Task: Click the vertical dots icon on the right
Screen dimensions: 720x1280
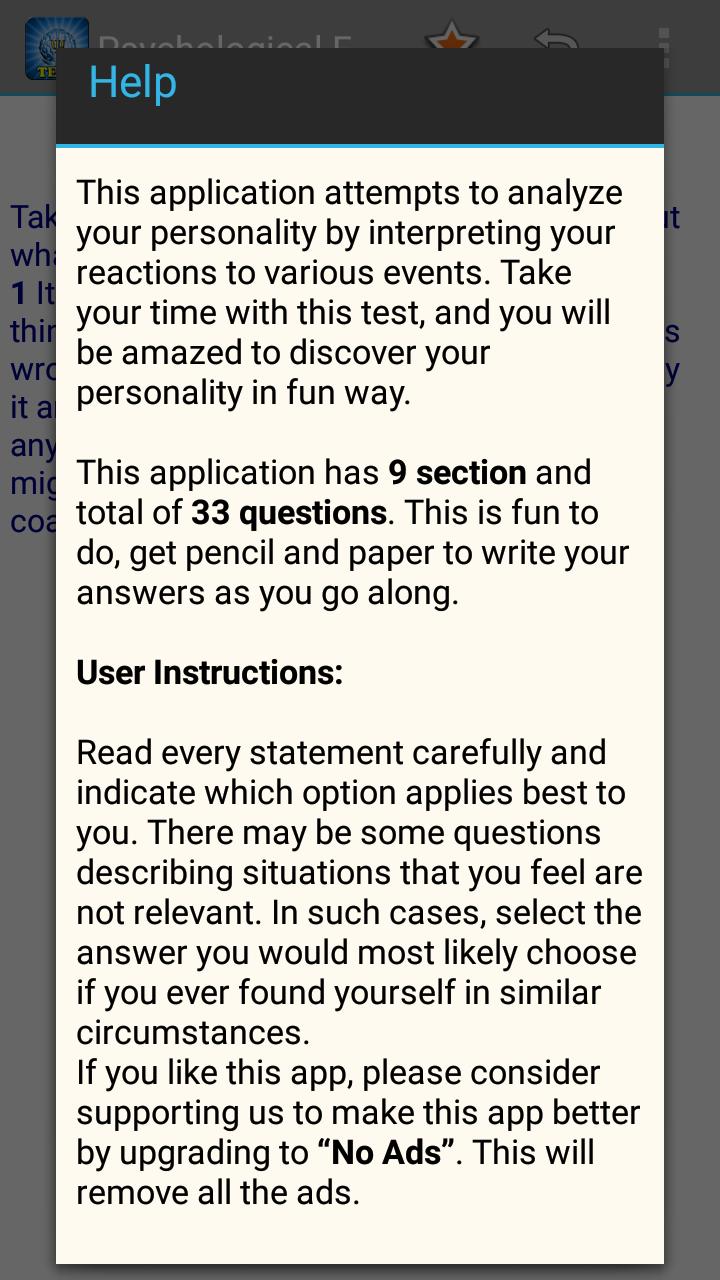Action: coord(665,42)
